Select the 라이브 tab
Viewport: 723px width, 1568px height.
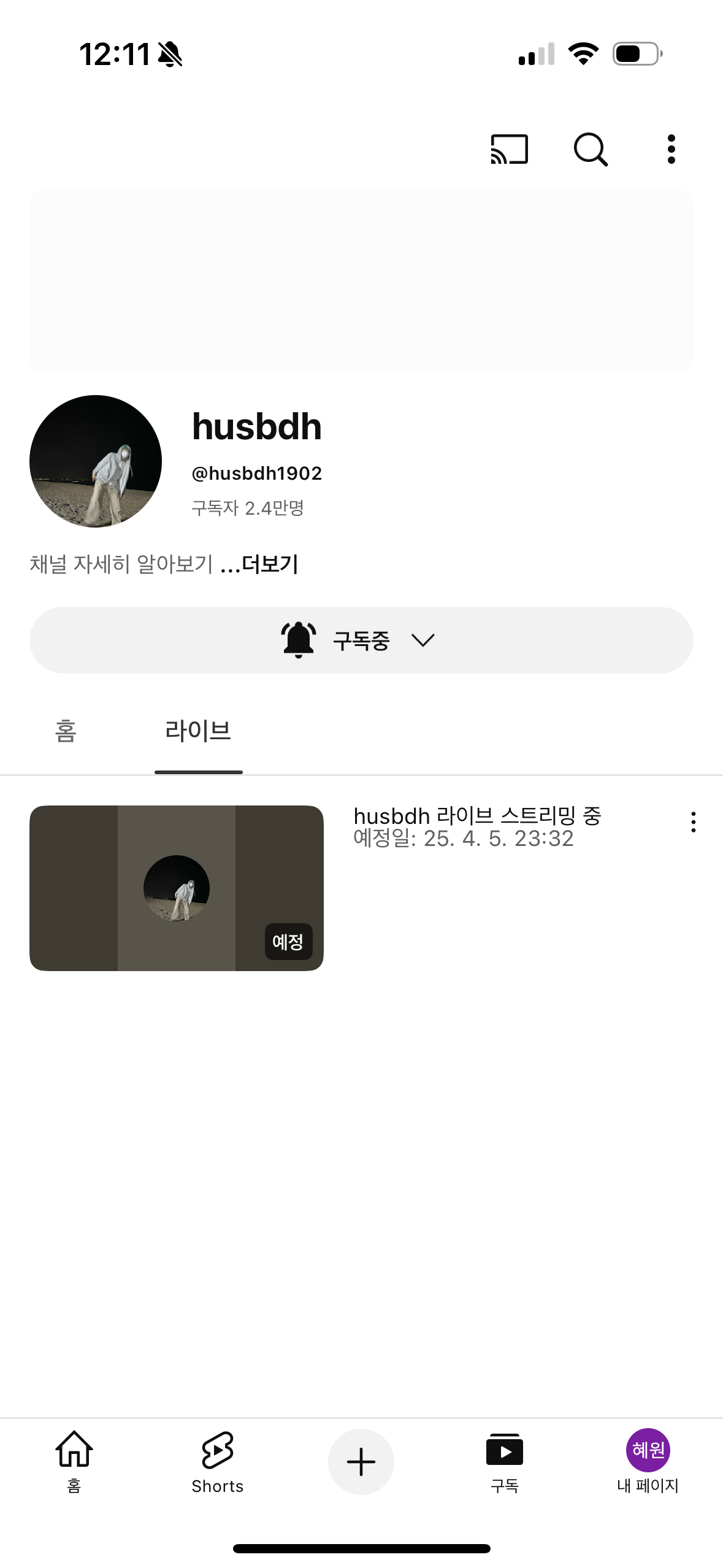click(x=198, y=731)
